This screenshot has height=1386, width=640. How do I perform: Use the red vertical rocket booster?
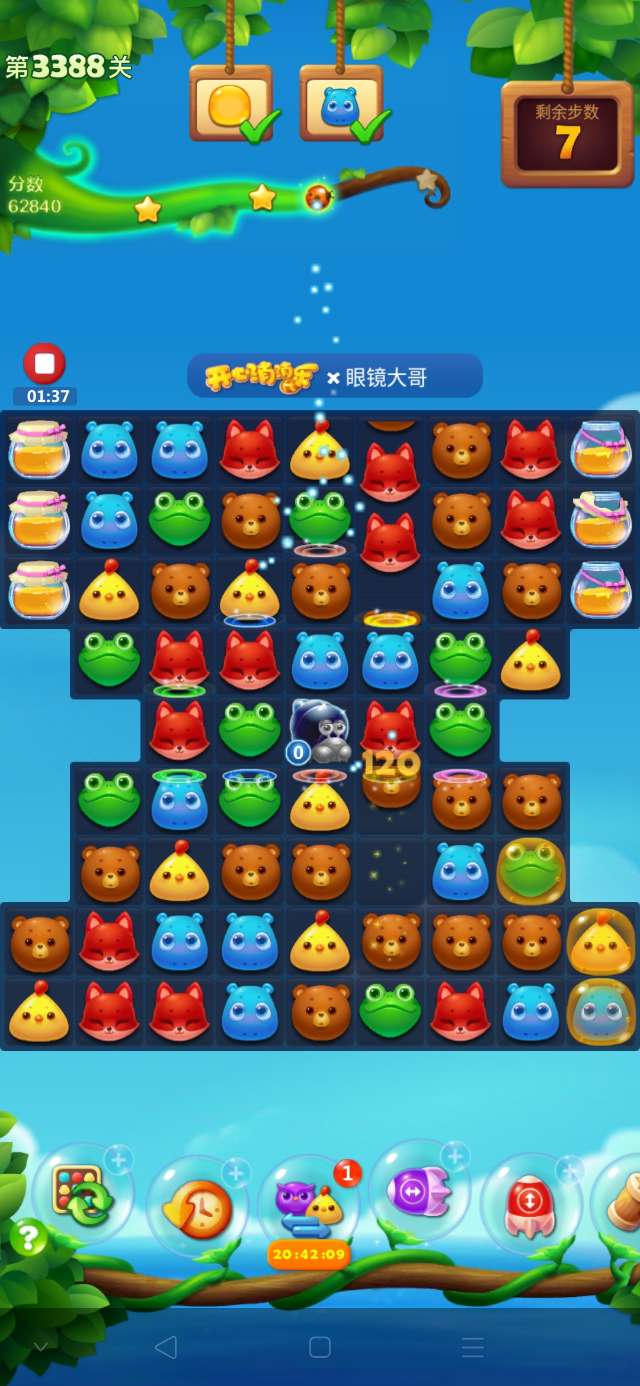(x=531, y=1203)
